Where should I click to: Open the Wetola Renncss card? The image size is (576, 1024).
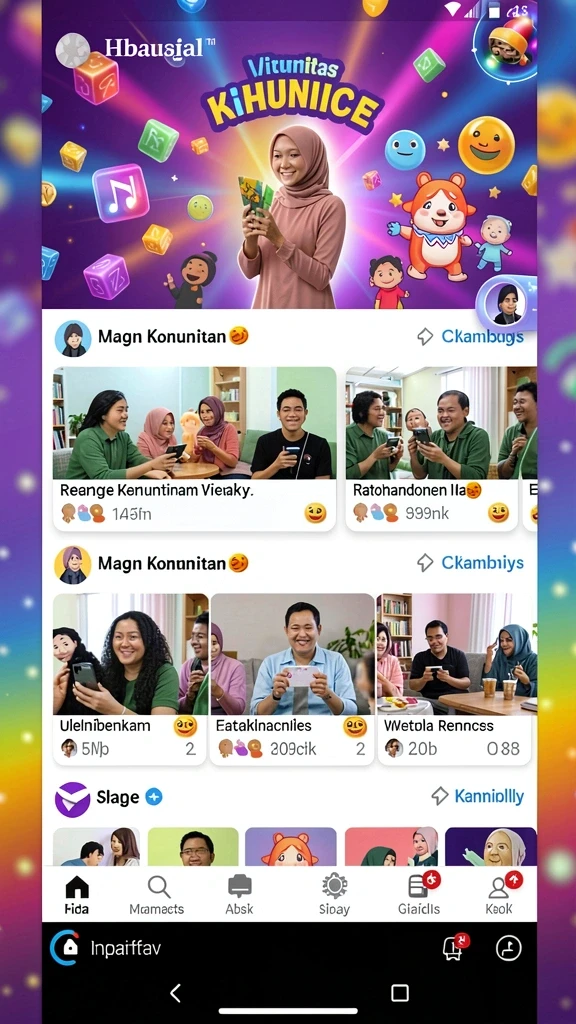point(456,679)
